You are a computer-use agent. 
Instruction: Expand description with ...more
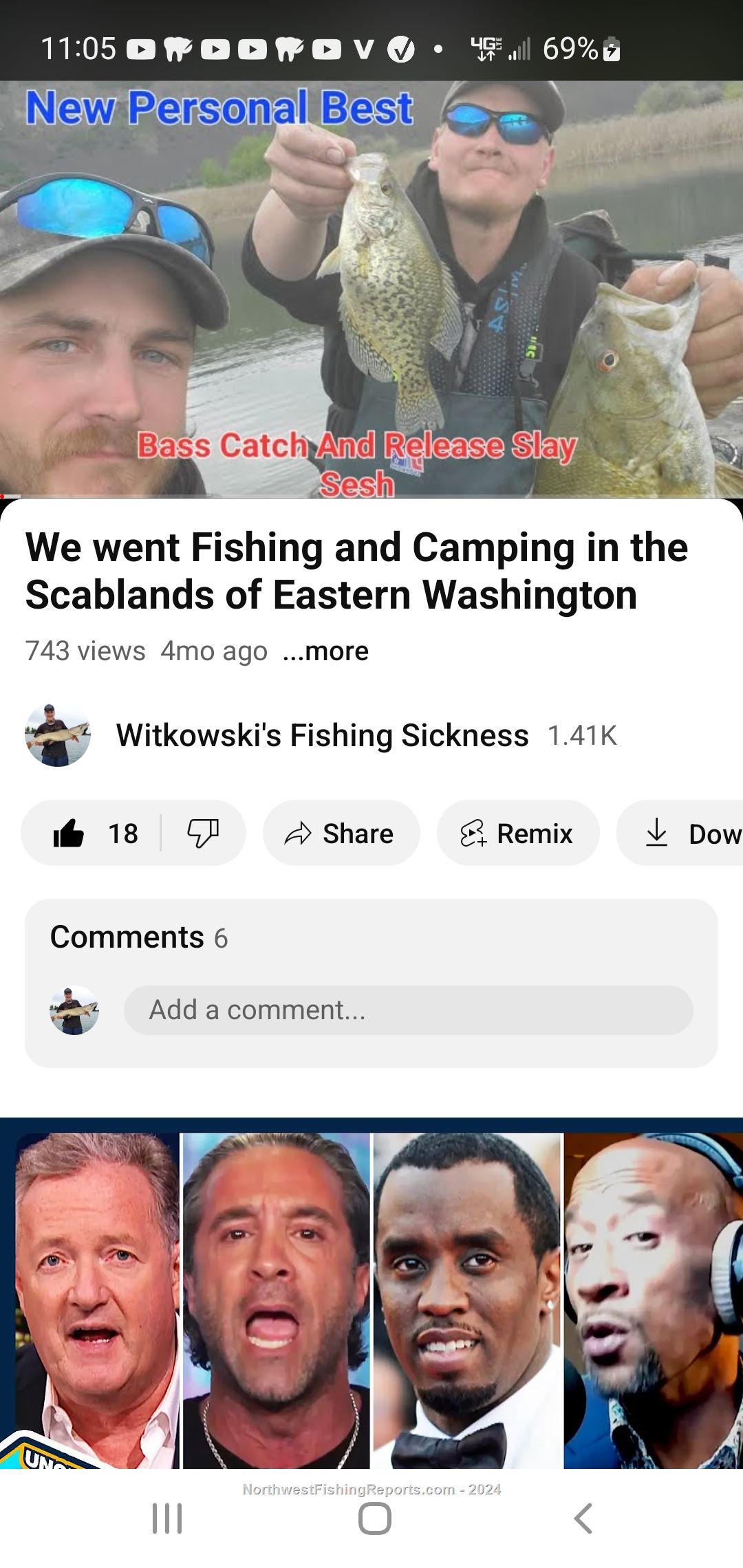(325, 651)
